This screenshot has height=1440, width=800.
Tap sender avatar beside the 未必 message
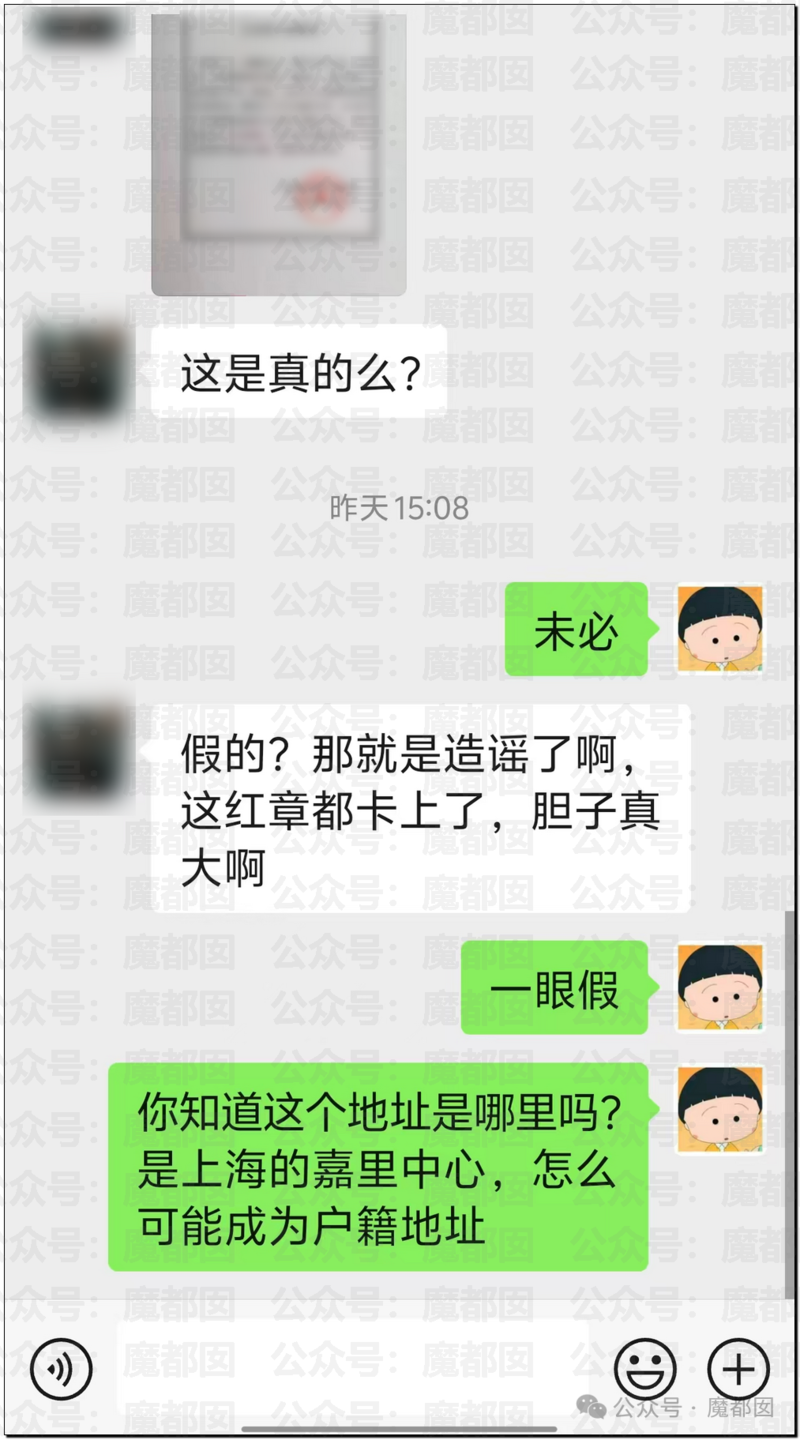720,629
